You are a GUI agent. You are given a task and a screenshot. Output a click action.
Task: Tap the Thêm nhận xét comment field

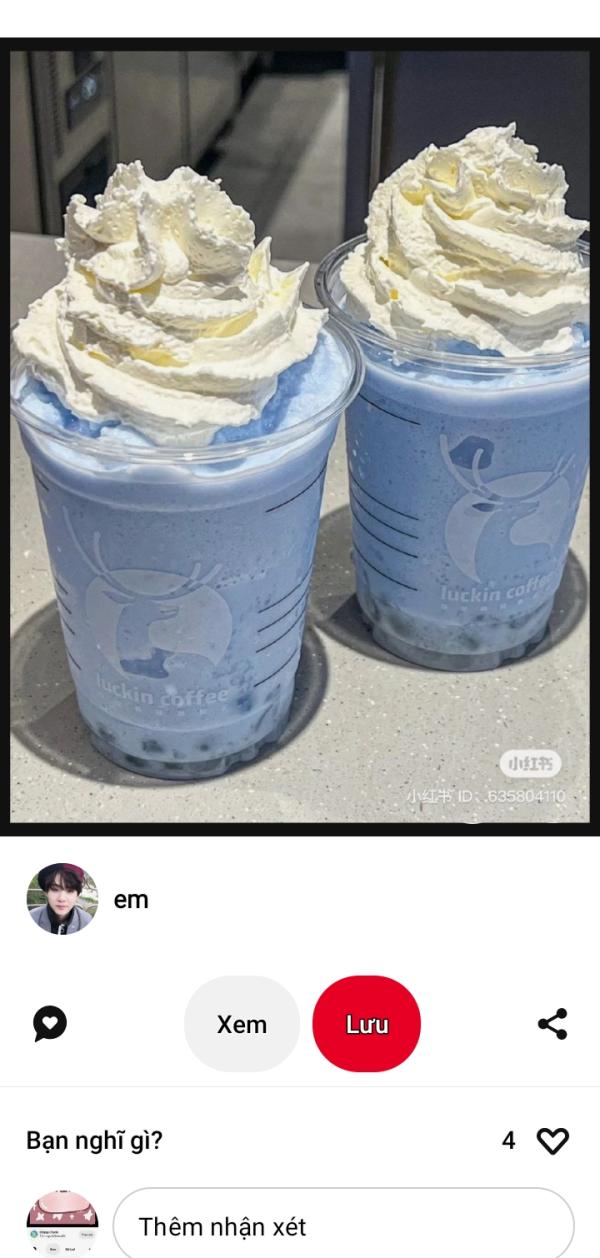(343, 1226)
